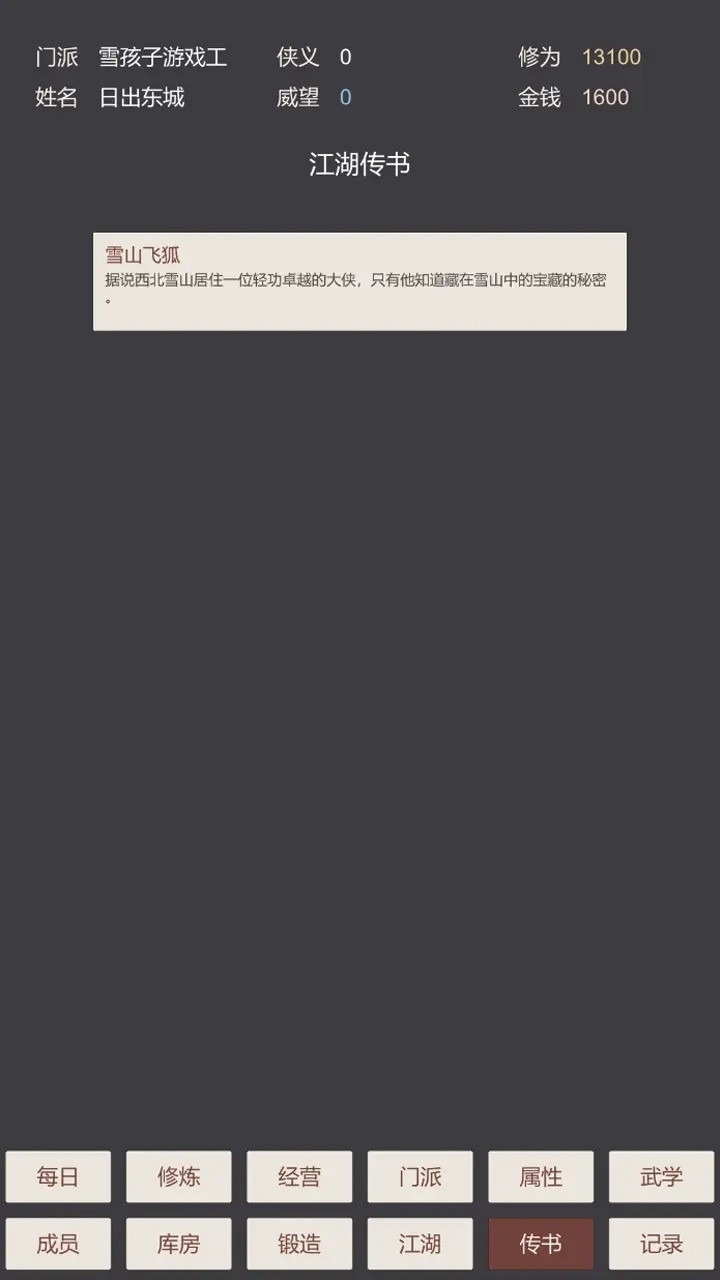Select the 江湖 tab
Image resolution: width=720 pixels, height=1280 pixels.
coord(420,1244)
